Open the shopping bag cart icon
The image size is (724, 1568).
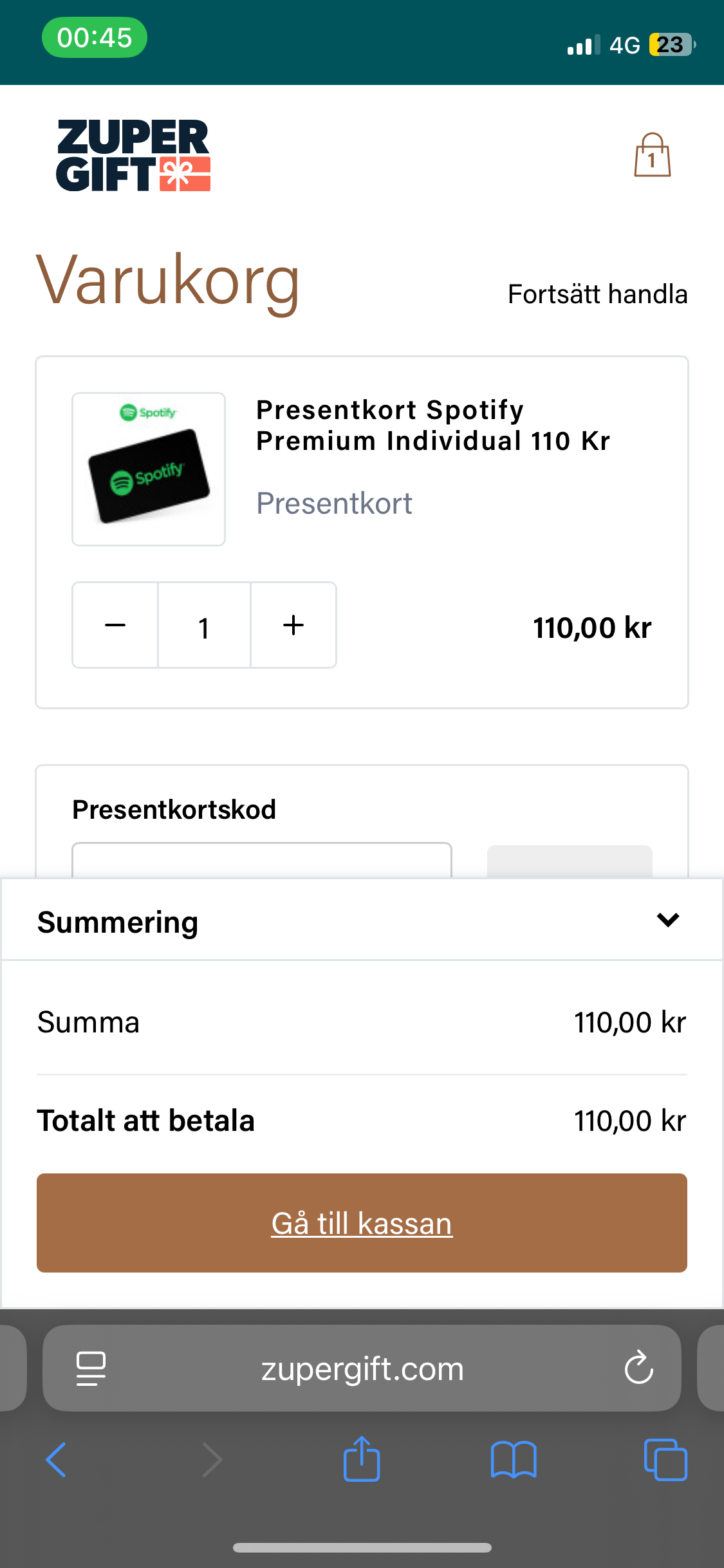(652, 156)
